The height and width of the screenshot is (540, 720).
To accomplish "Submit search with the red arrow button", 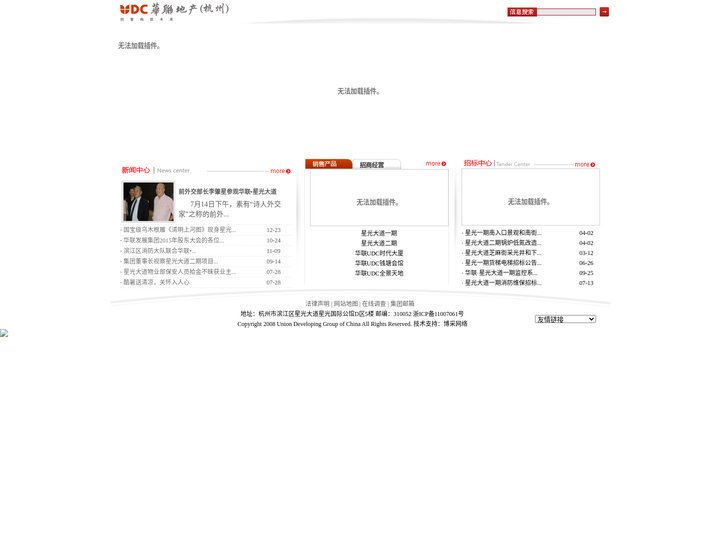I will [x=604, y=12].
